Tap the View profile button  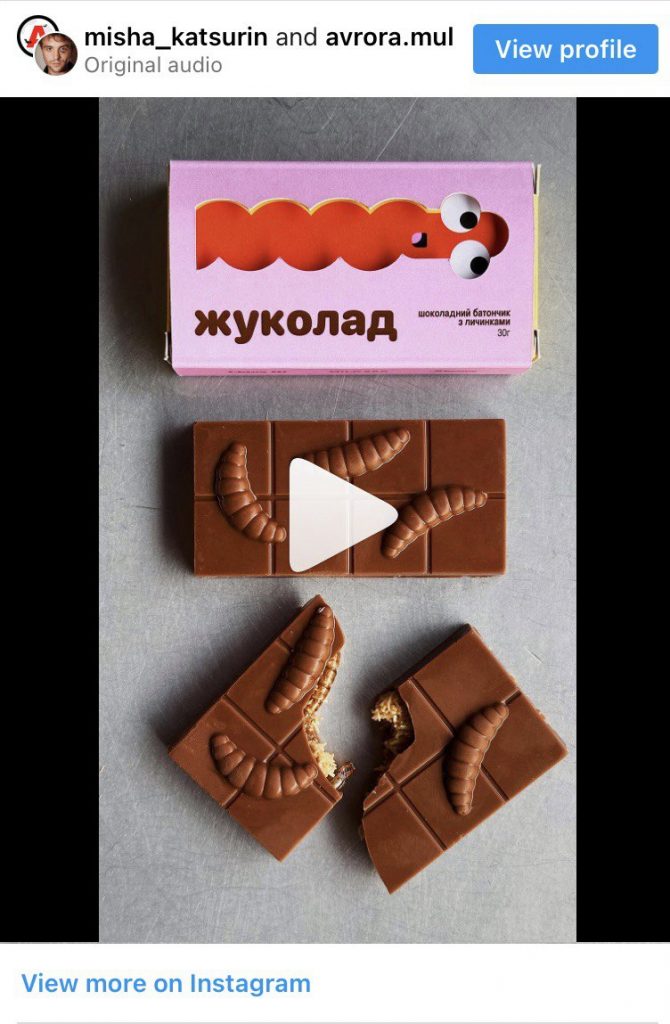click(565, 49)
